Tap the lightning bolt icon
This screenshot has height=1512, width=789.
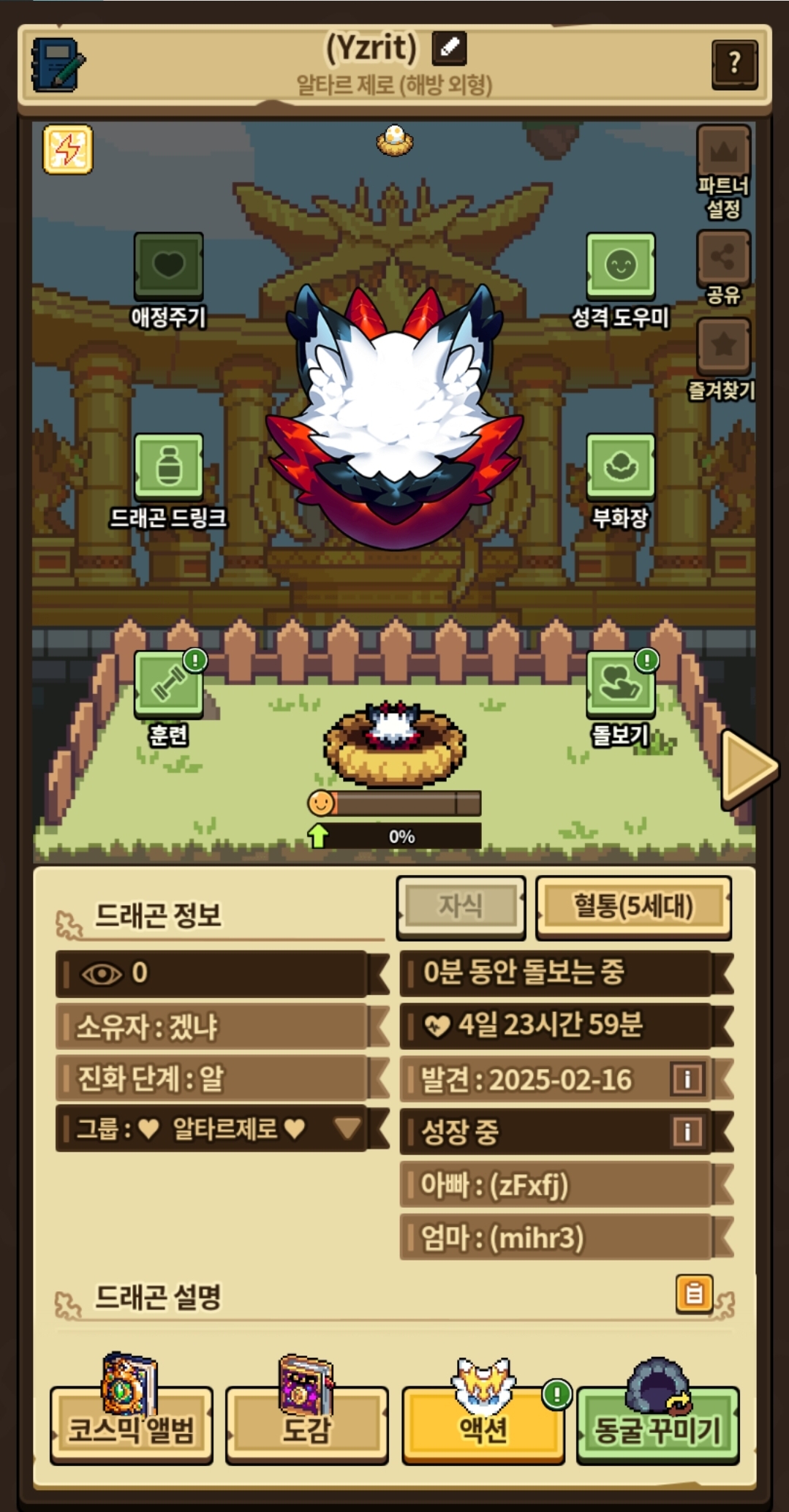click(68, 149)
